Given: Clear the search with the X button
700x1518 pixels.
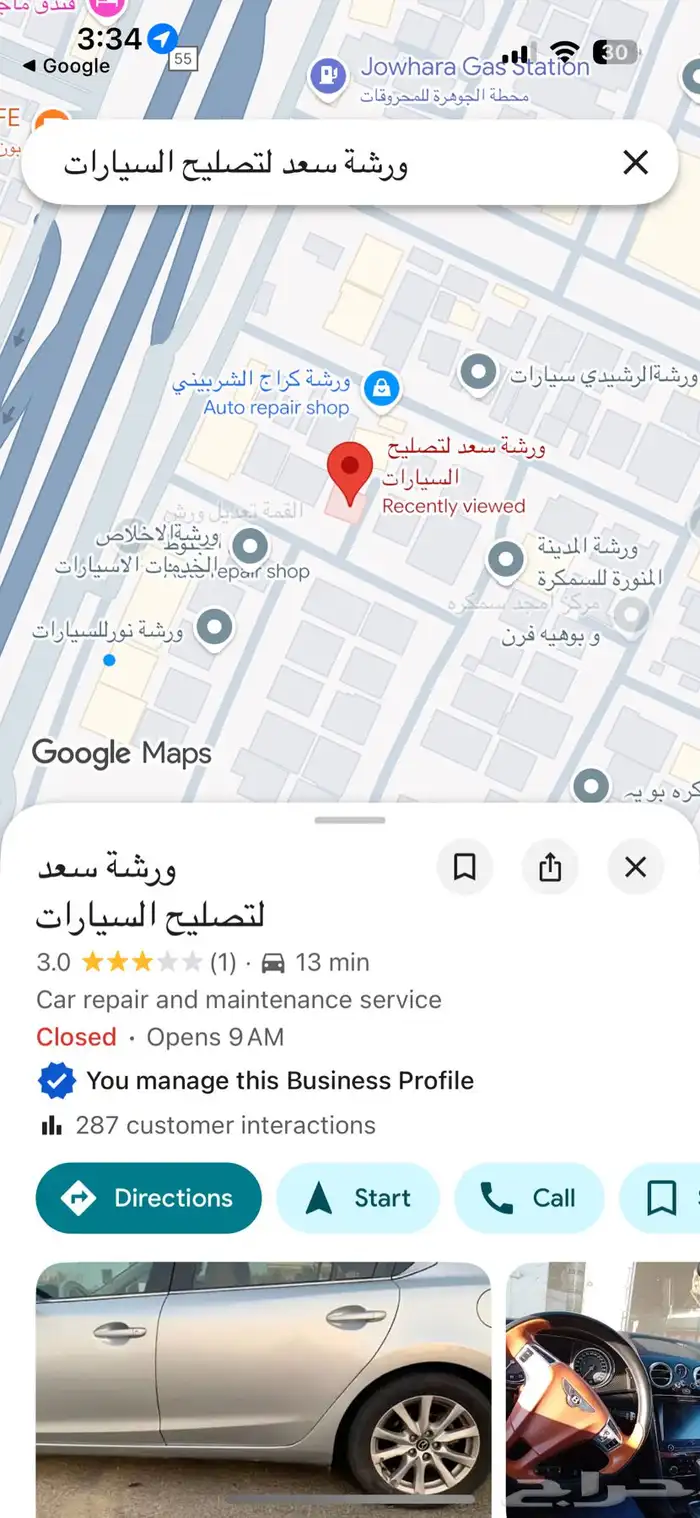Looking at the screenshot, I should tap(635, 162).
